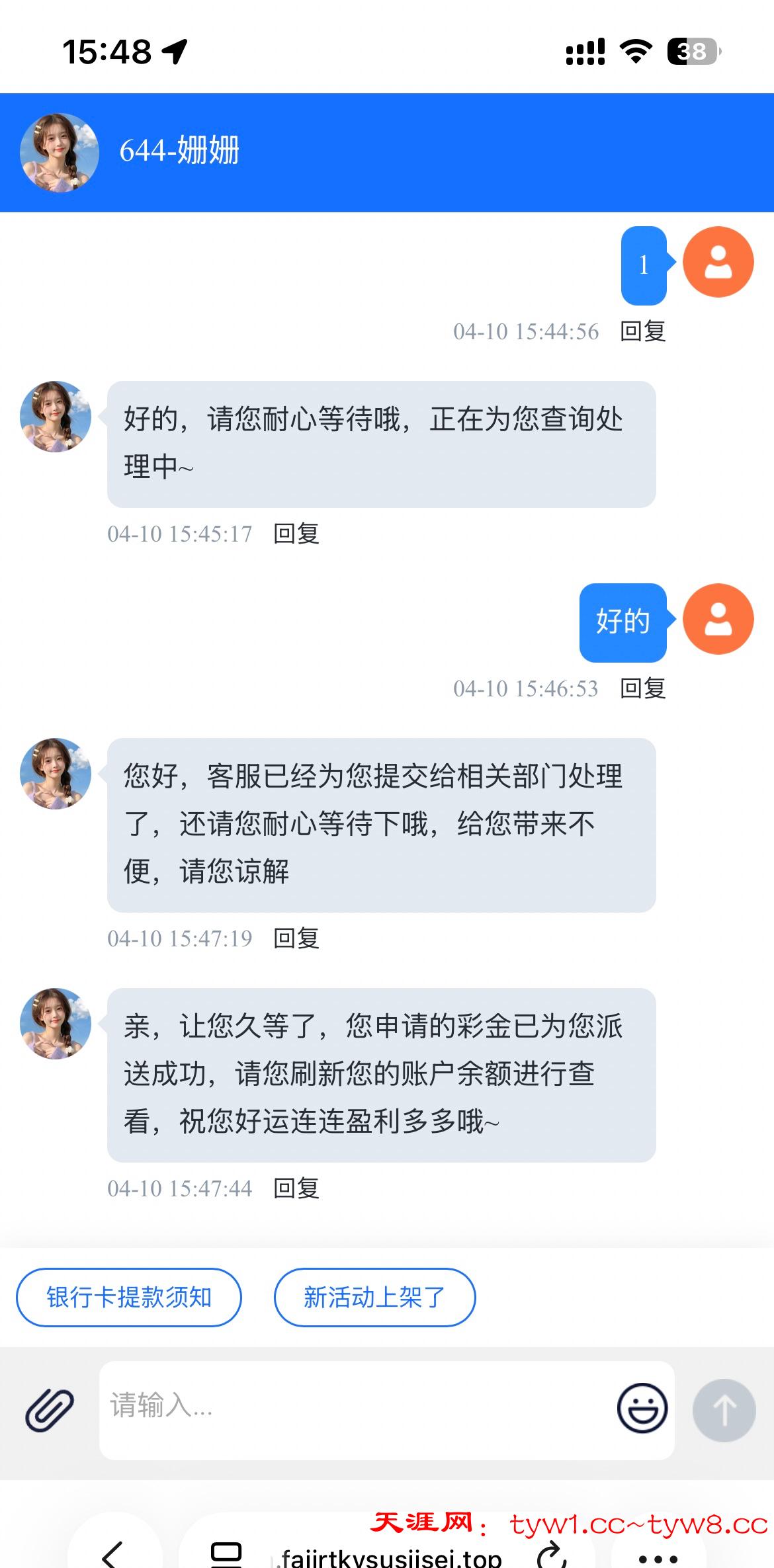774x1568 pixels.
Task: Reload the page in the browser bar
Action: (550, 1555)
